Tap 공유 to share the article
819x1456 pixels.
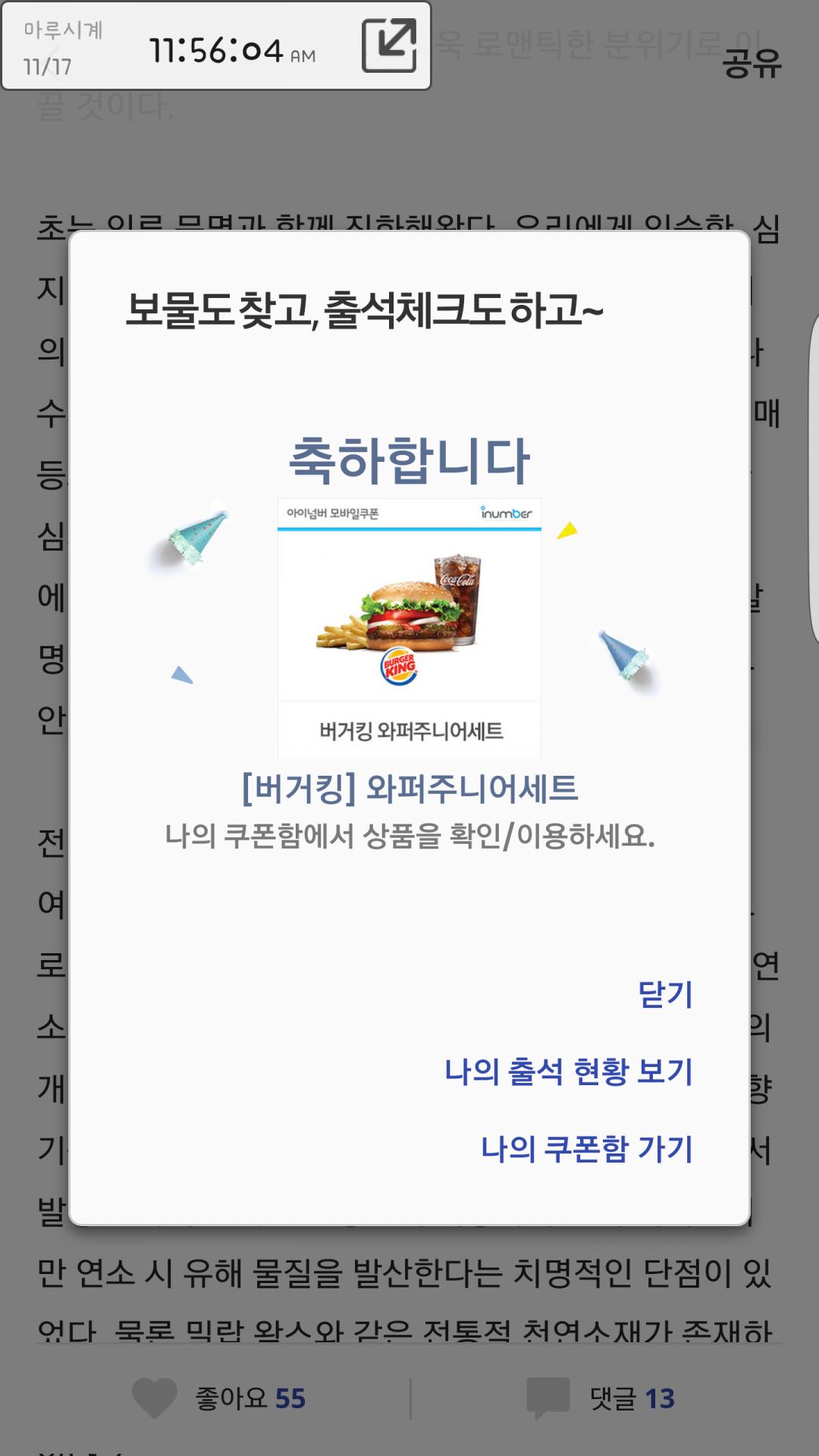coord(751,62)
